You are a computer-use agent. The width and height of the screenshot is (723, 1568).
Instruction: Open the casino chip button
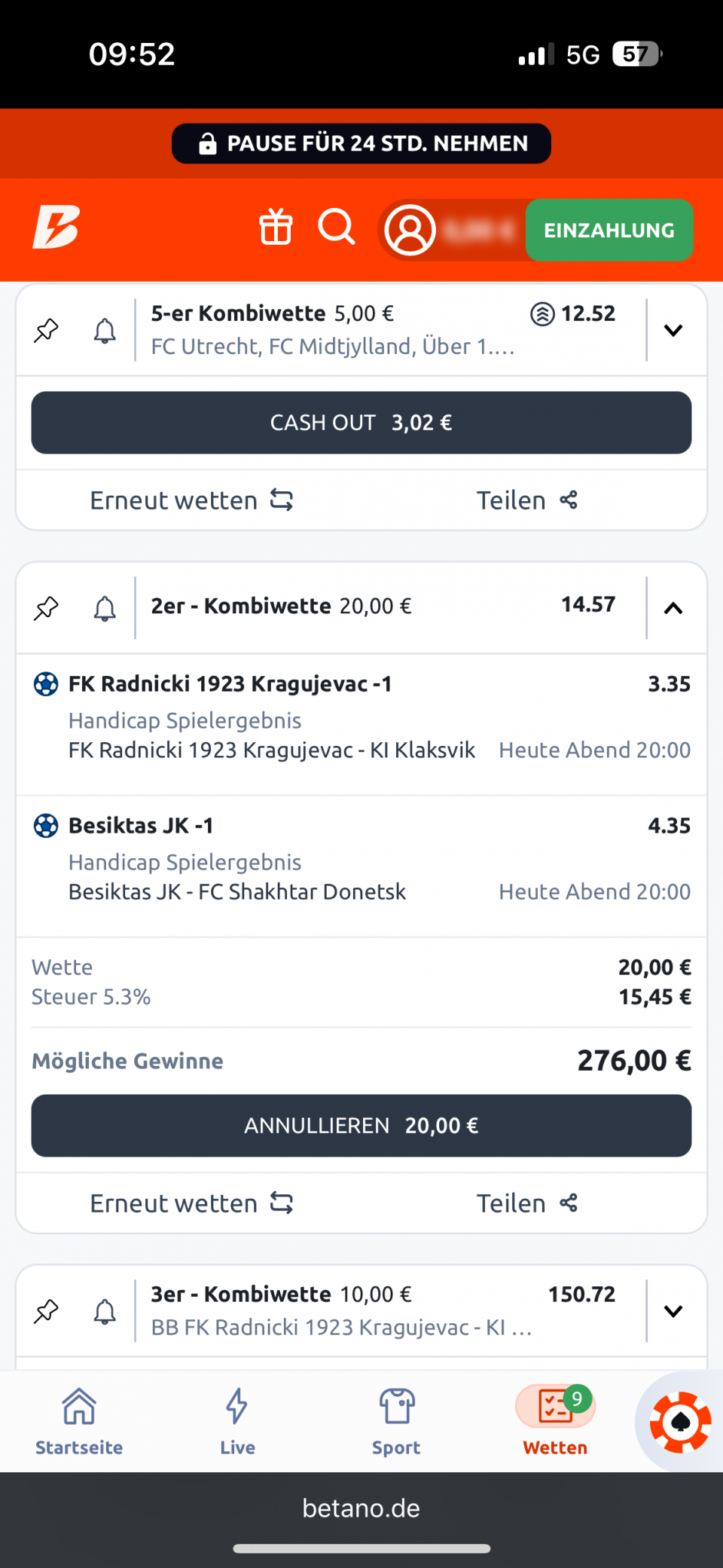pos(680,1422)
